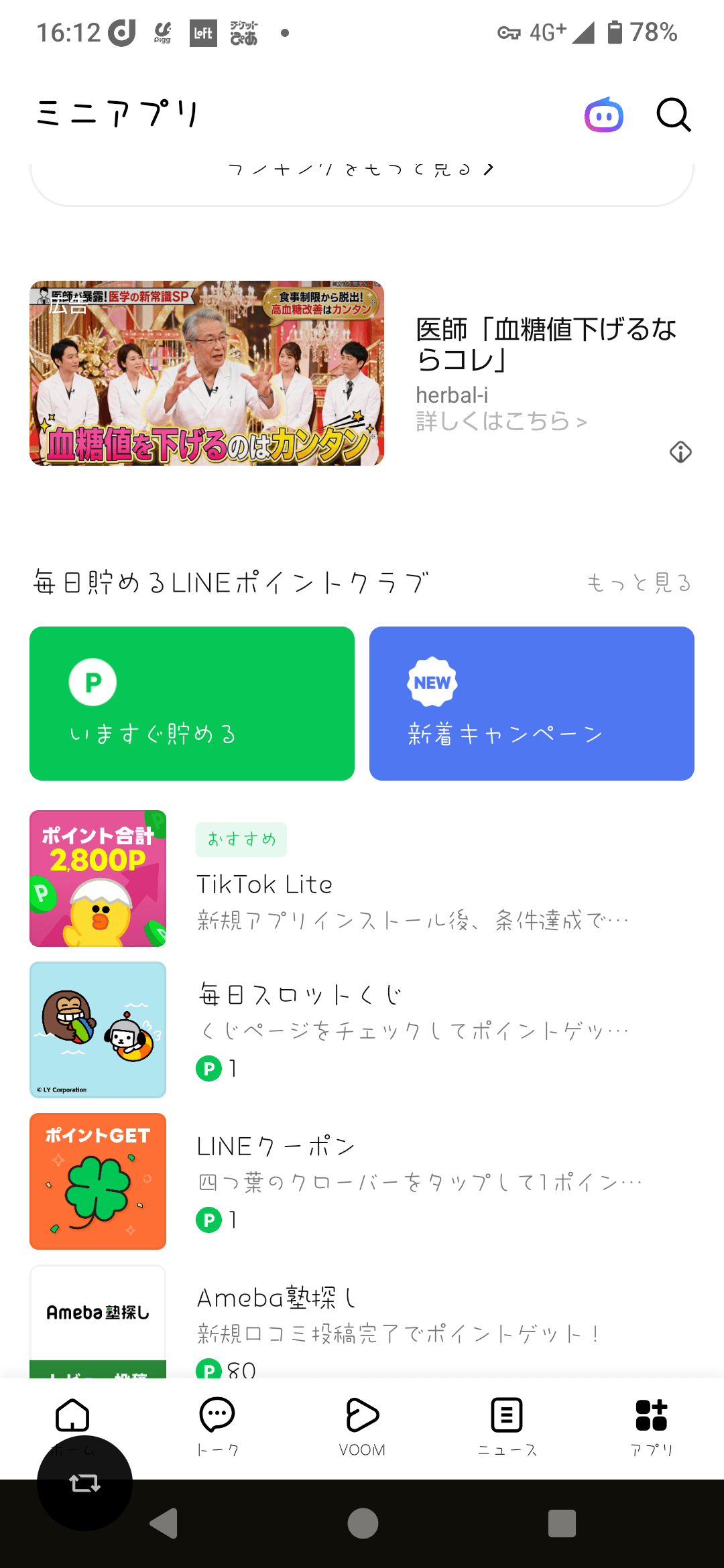Tap the ad info icon

[680, 452]
